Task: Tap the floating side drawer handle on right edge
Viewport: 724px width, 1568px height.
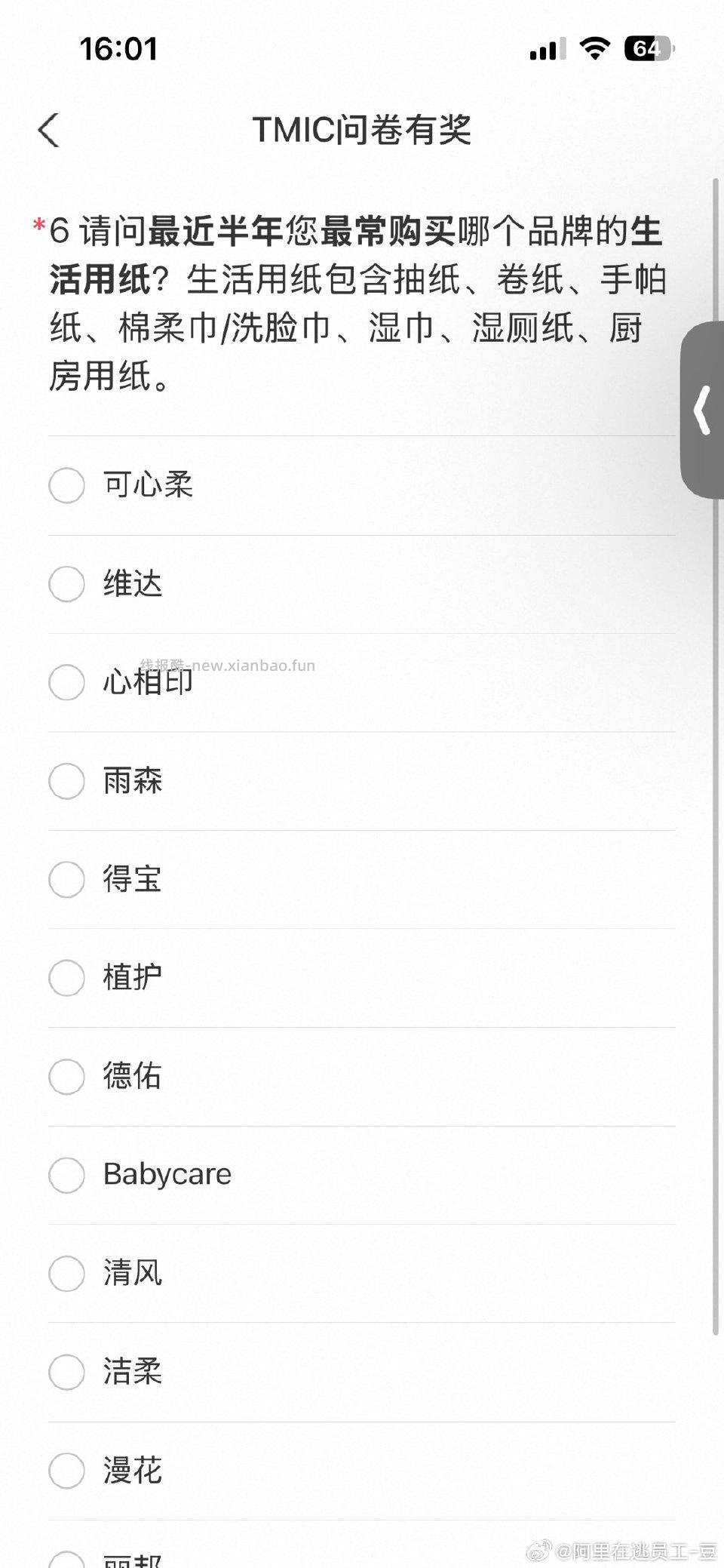Action: [x=703, y=411]
